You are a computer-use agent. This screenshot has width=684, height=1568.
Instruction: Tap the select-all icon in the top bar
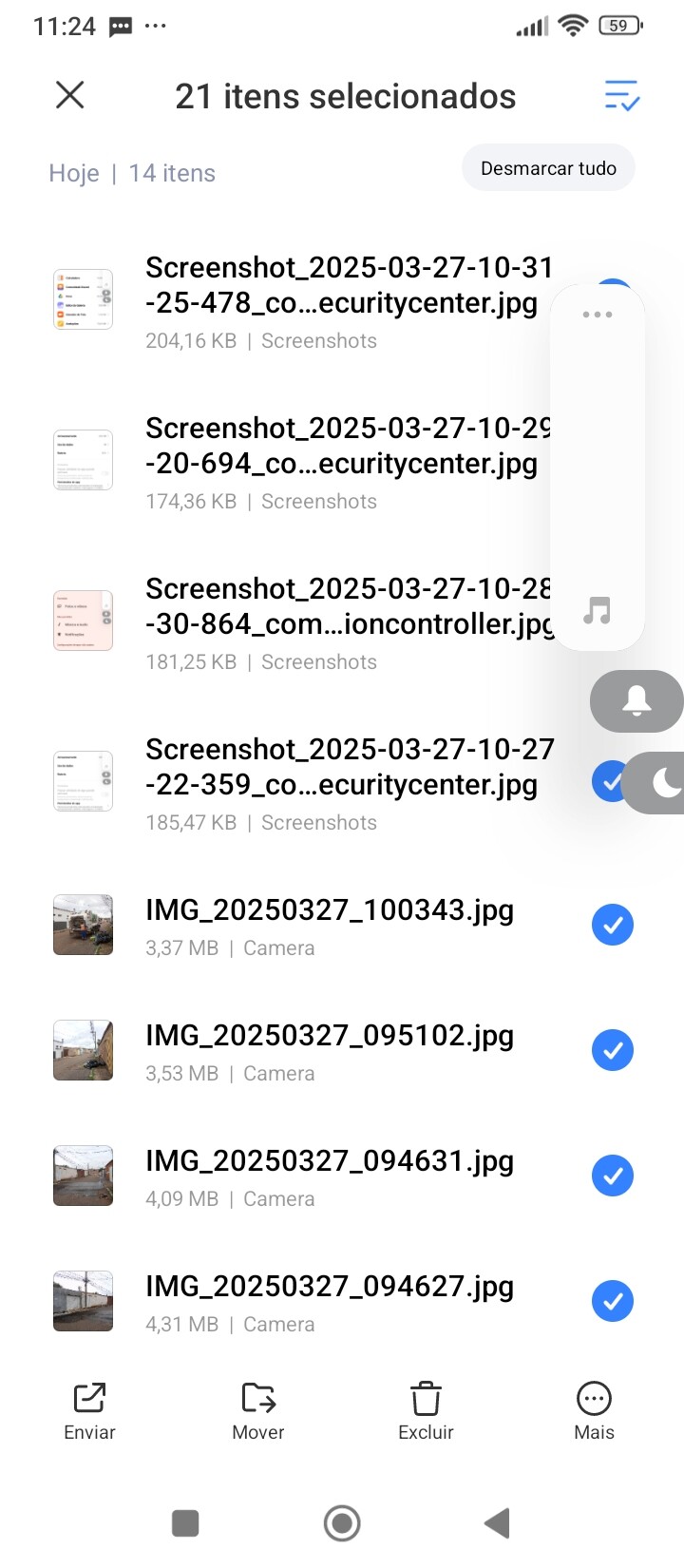[x=622, y=96]
